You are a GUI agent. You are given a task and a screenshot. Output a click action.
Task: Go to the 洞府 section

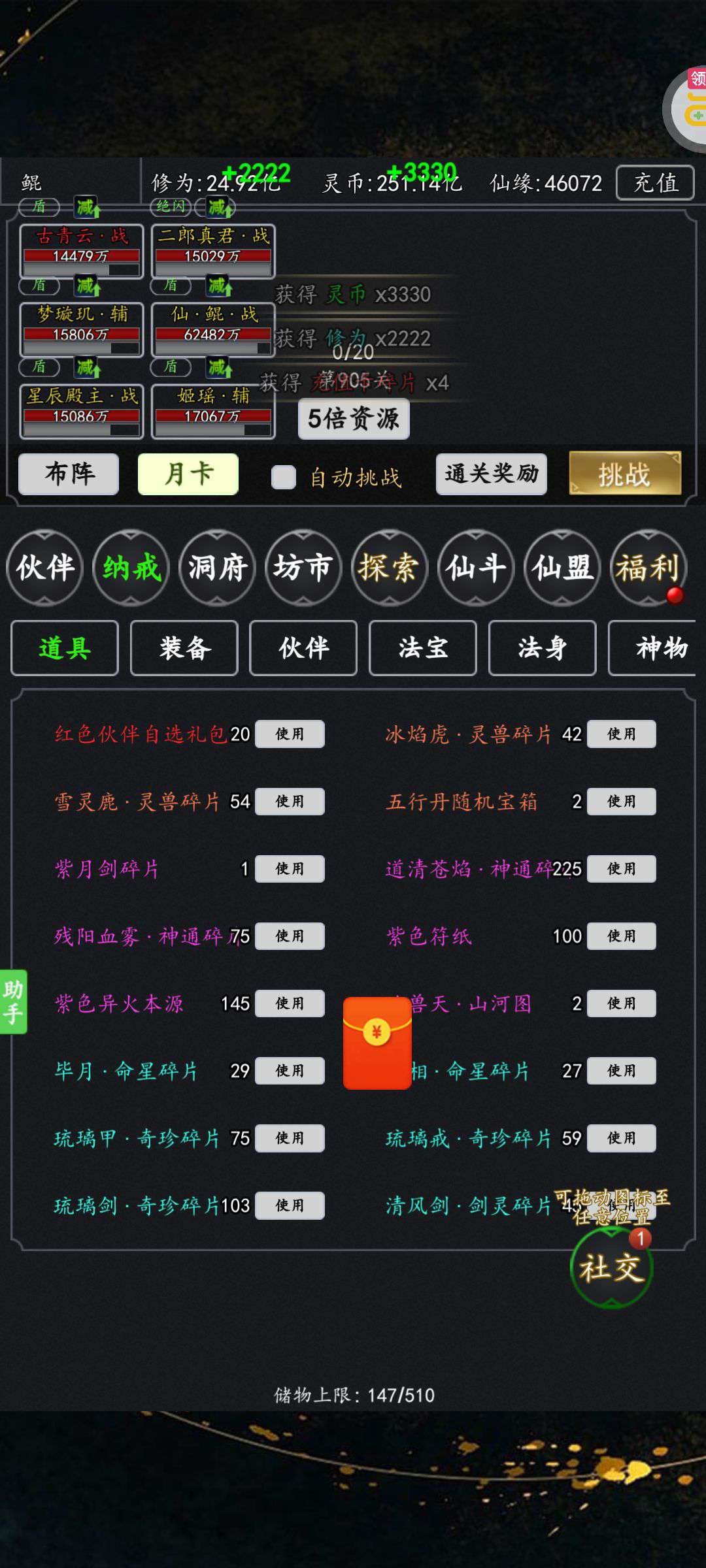[217, 567]
